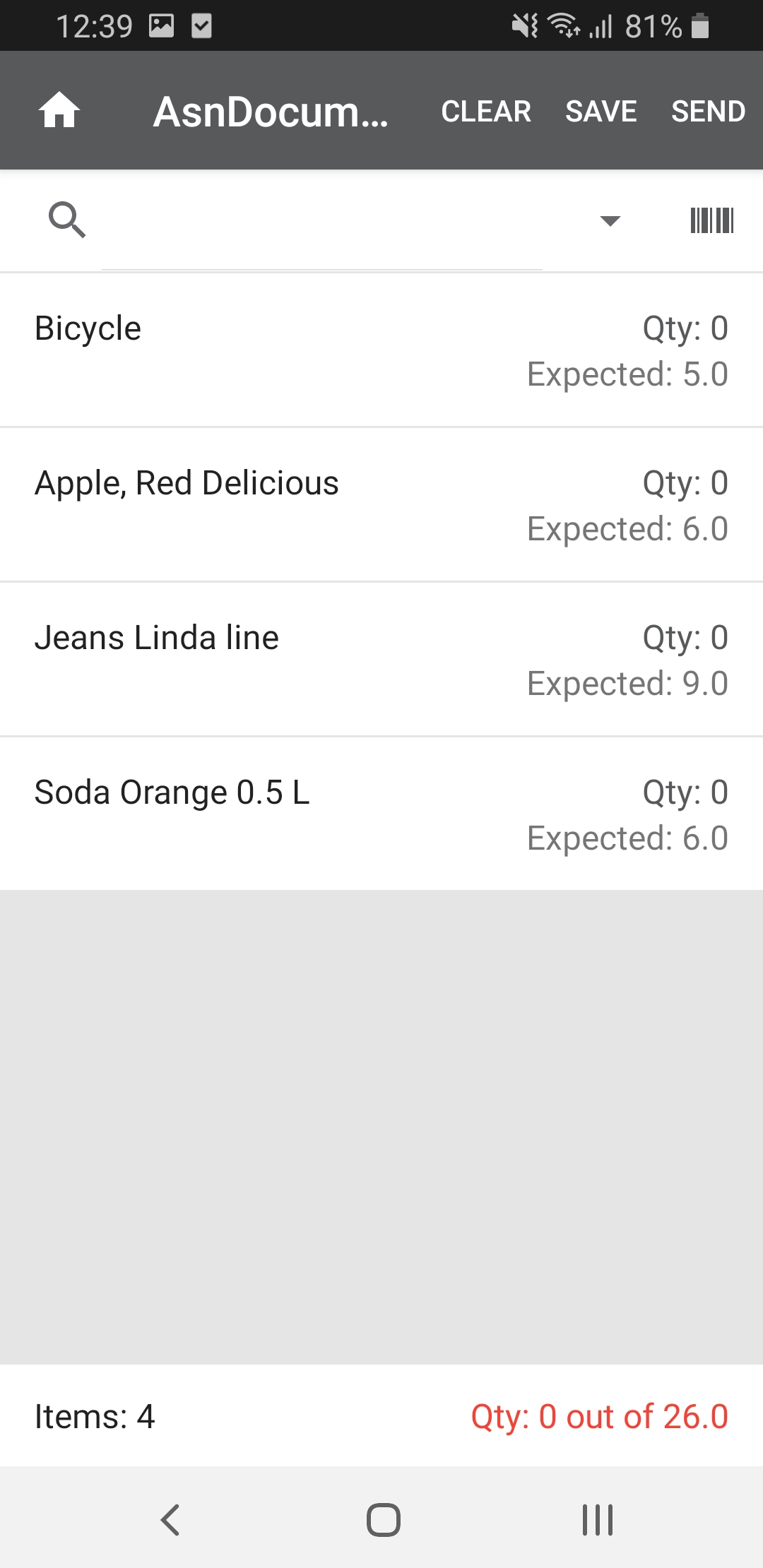Expand the search dropdown arrow

click(x=610, y=221)
